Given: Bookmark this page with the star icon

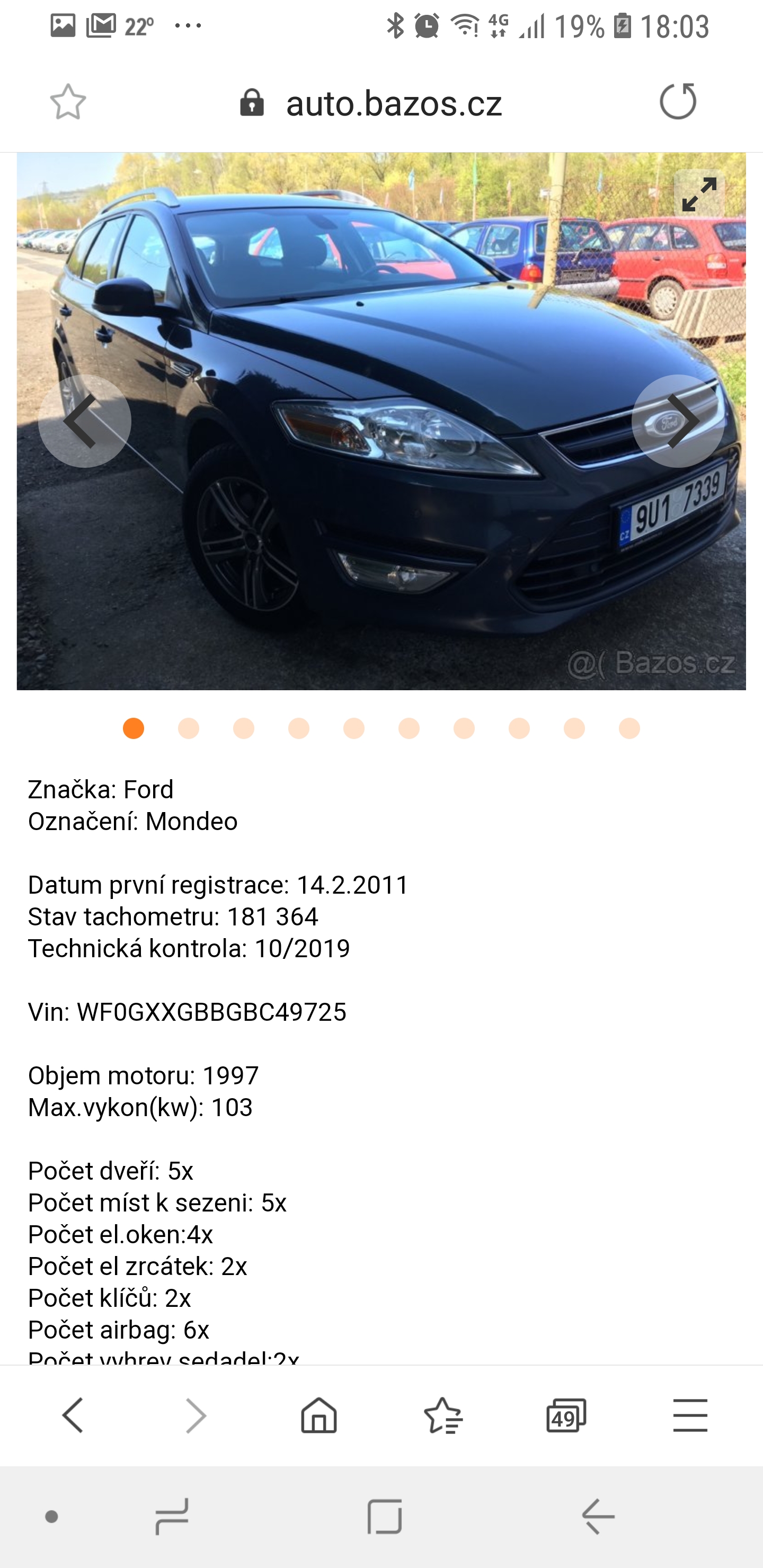Looking at the screenshot, I should pos(68,102).
